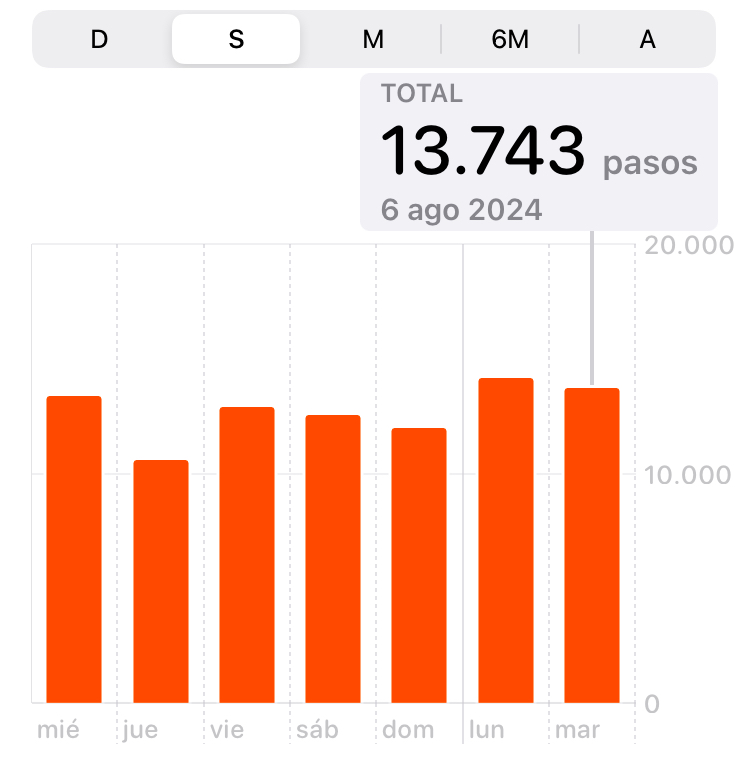The image size is (750, 776).
Task: Select the sáb step bar
Action: (x=333, y=559)
